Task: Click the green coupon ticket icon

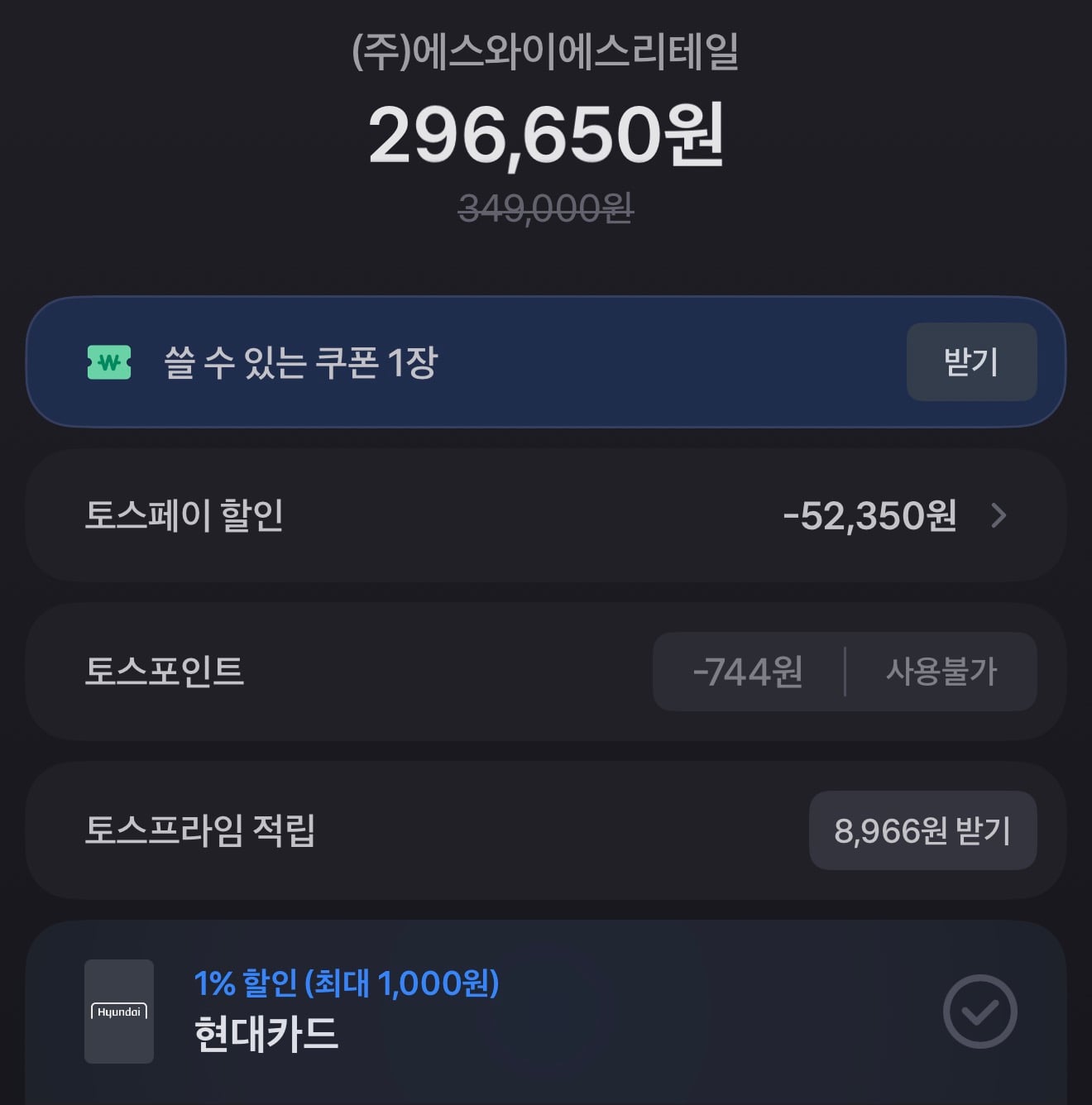Action: click(x=108, y=361)
